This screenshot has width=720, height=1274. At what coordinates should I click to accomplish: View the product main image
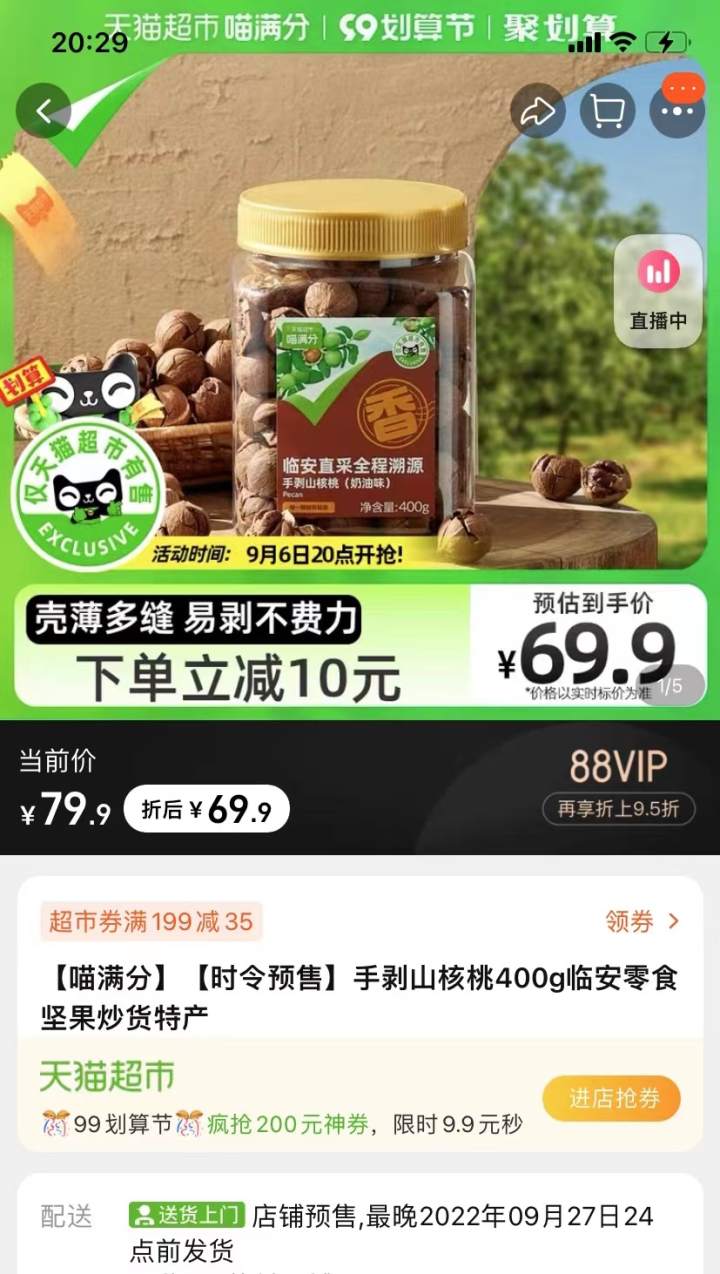[x=360, y=380]
